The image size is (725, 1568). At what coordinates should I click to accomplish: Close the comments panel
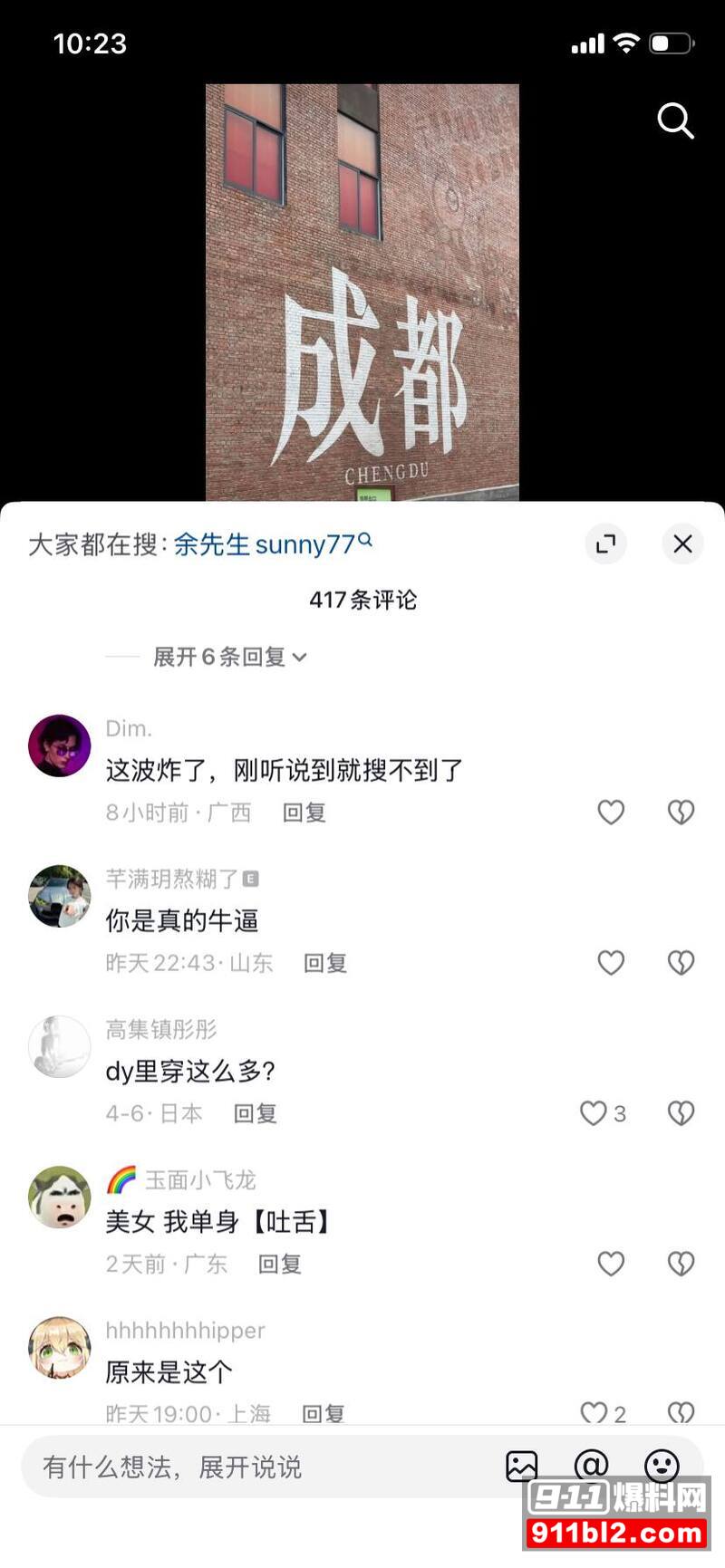click(x=682, y=544)
